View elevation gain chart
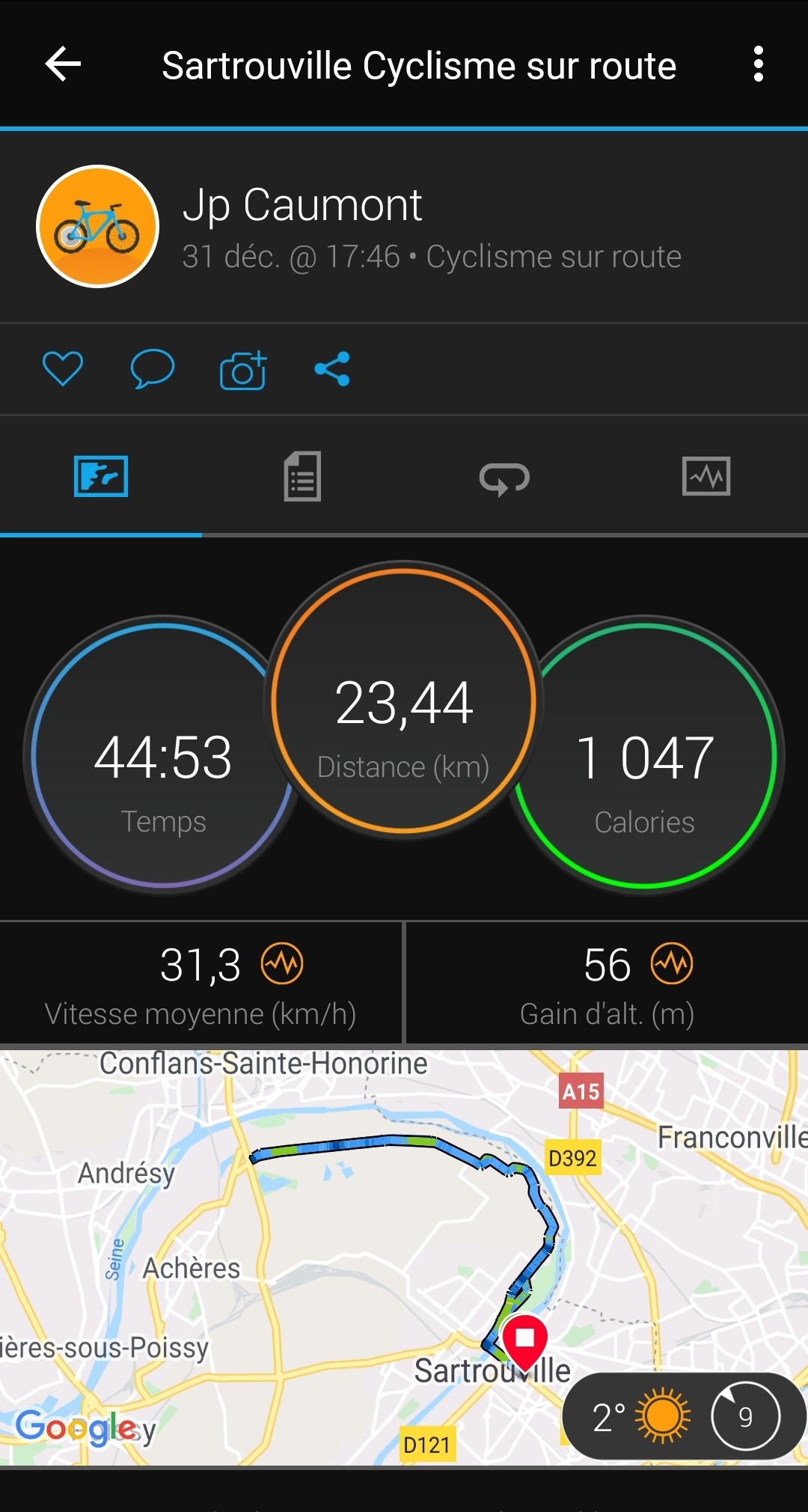 pos(671,964)
